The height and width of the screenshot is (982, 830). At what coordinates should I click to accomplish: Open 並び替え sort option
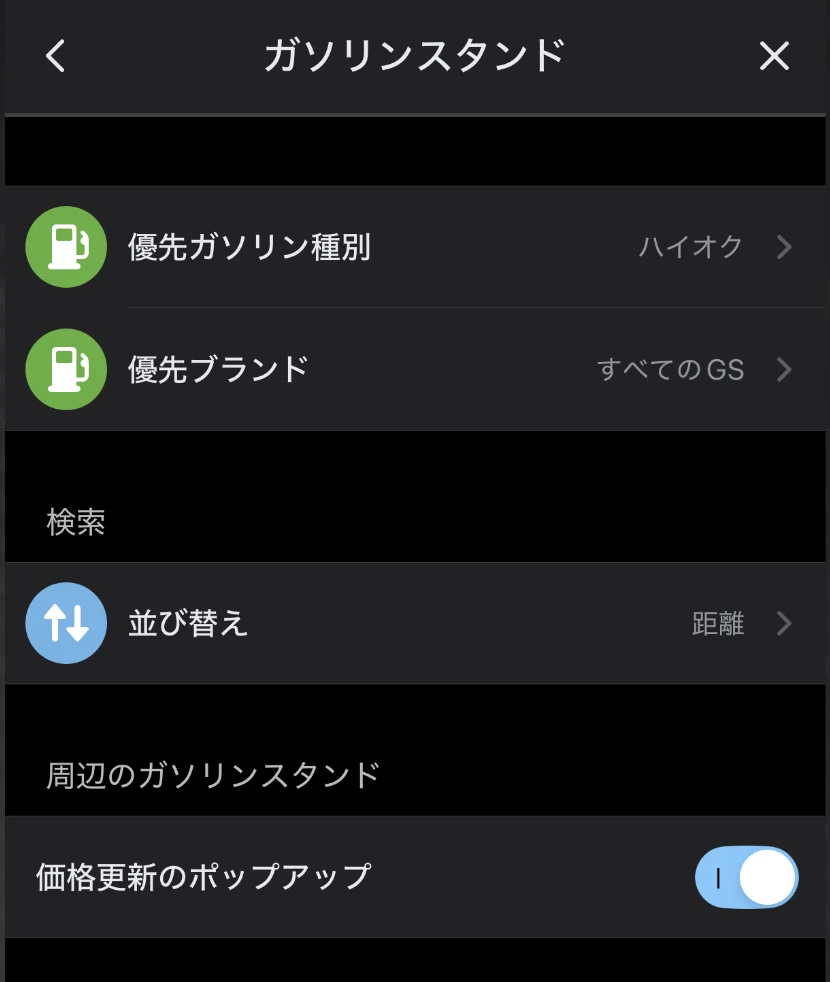414,624
